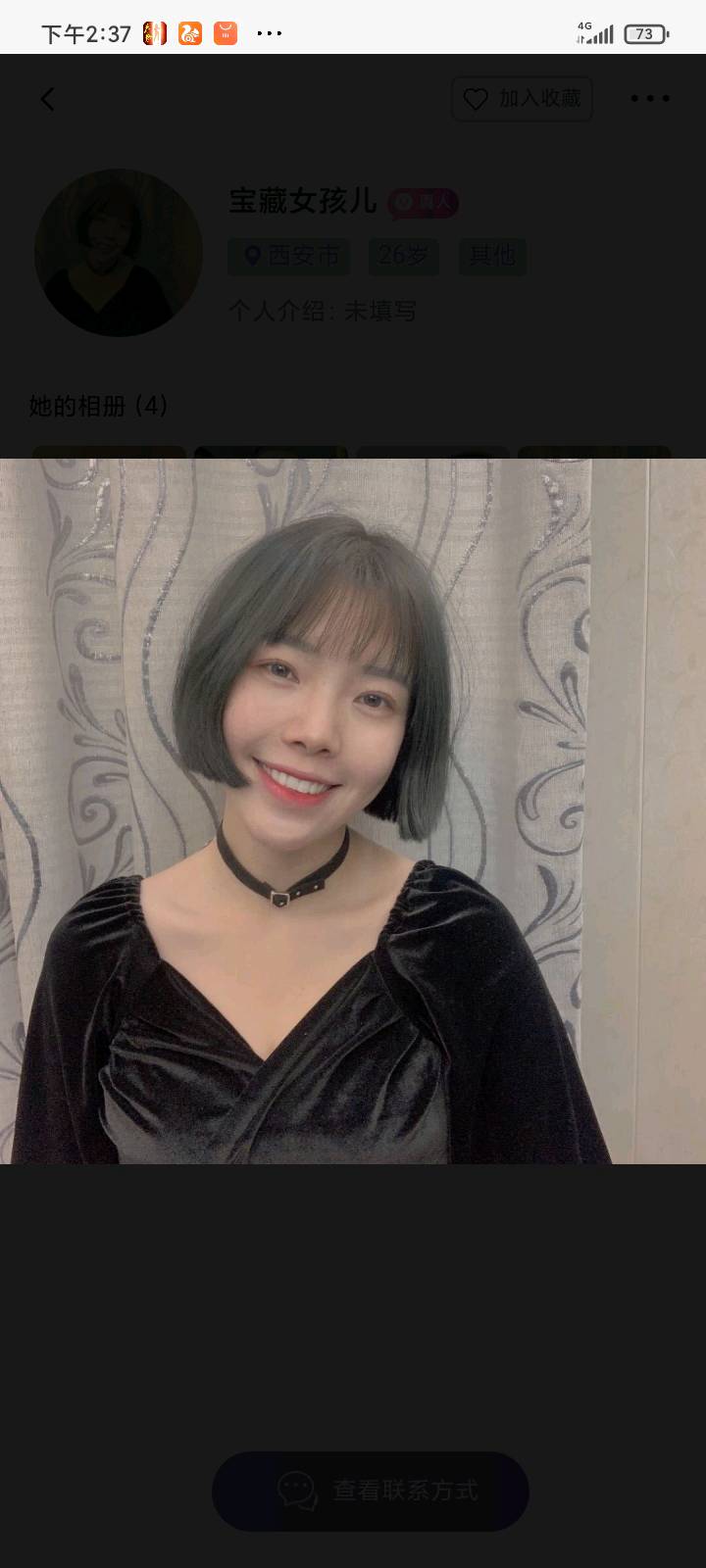Screen dimensions: 706x1568
Task: Open 她的相册 (4) album section
Action: point(97,403)
